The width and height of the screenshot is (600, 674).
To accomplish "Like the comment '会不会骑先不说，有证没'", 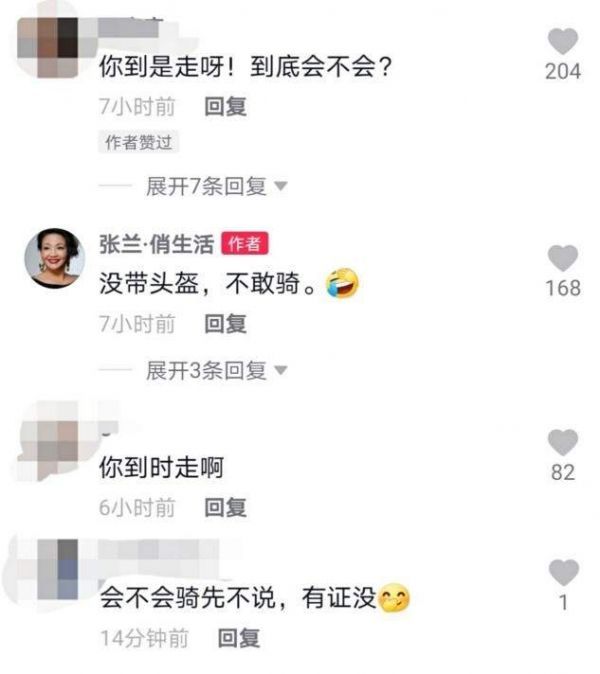I will [563, 573].
